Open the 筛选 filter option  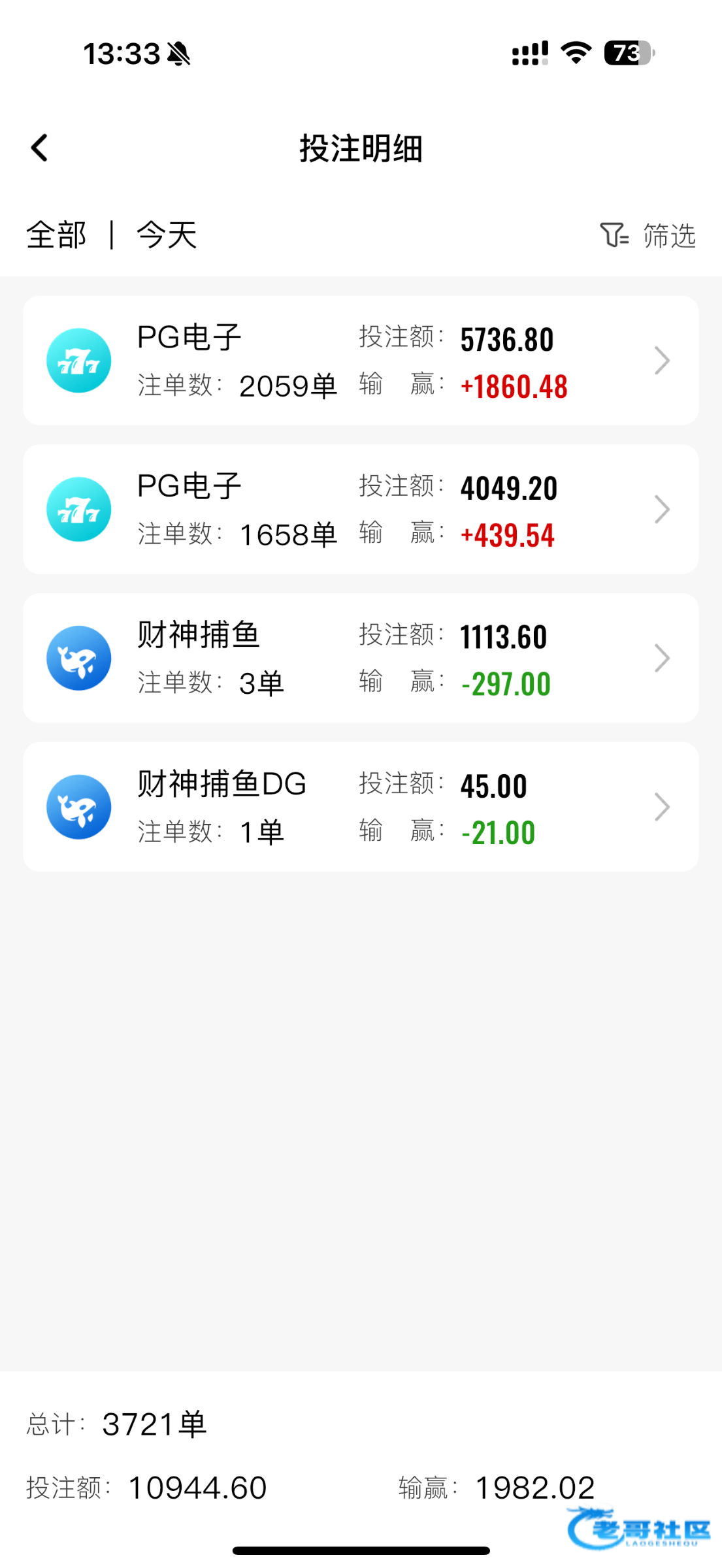648,235
